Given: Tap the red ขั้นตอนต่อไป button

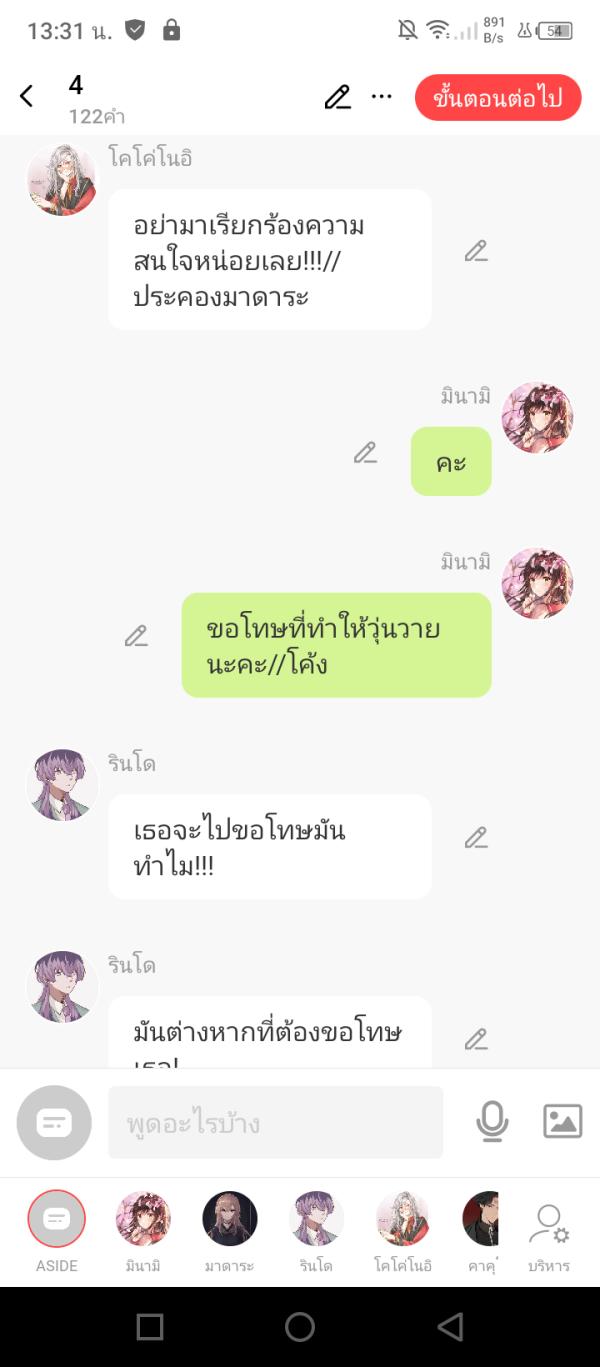Looking at the screenshot, I should [x=498, y=98].
